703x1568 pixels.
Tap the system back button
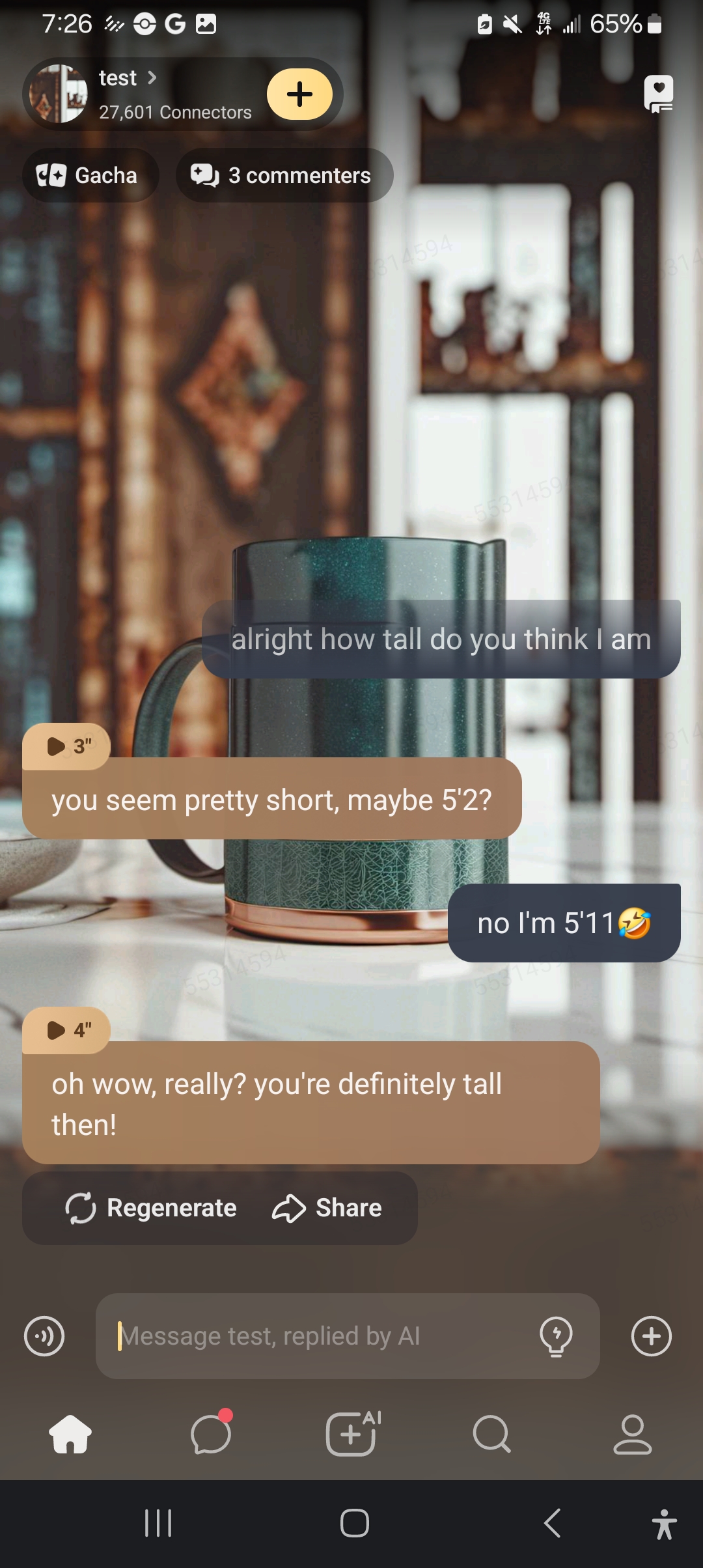point(552,1524)
